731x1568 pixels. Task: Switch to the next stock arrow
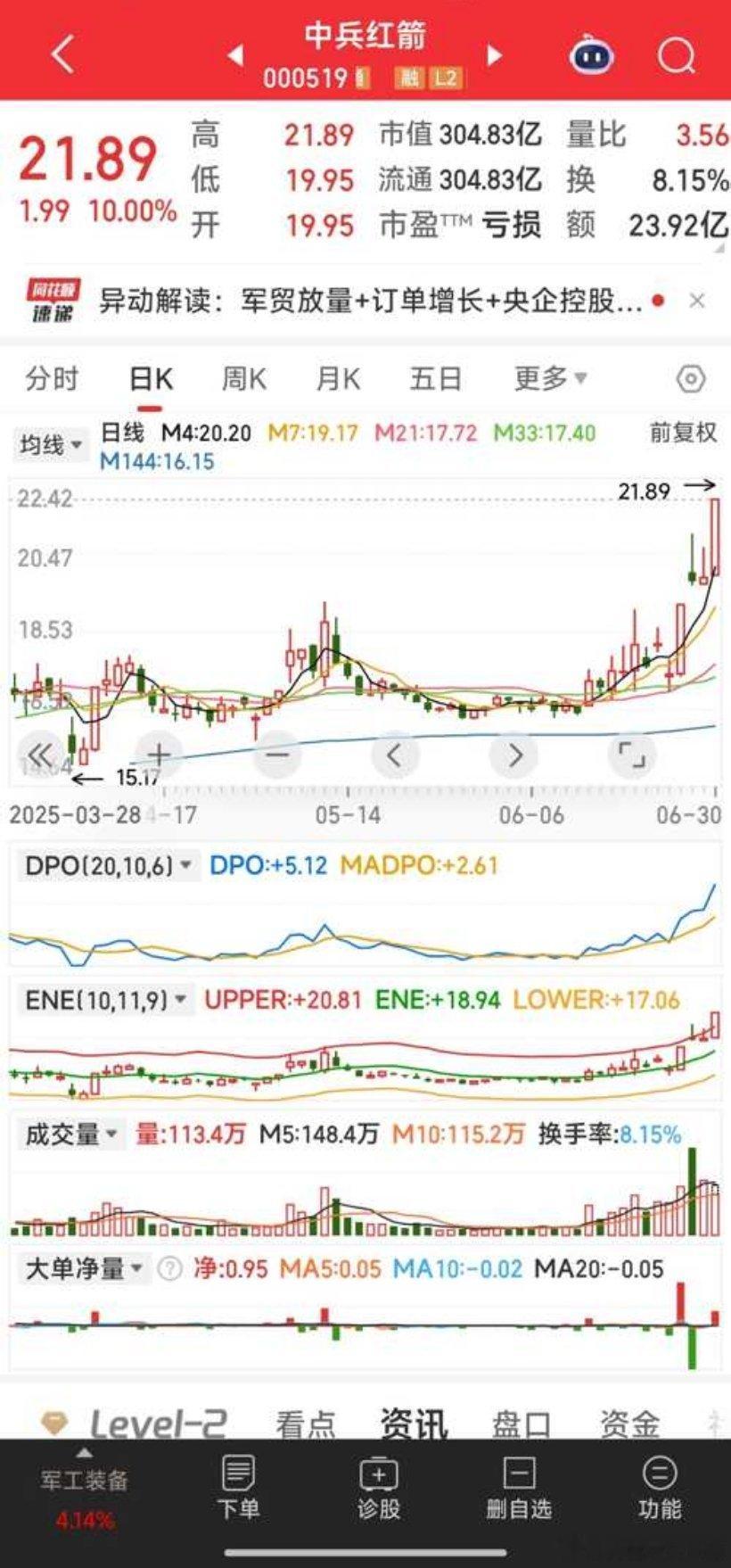point(495,55)
